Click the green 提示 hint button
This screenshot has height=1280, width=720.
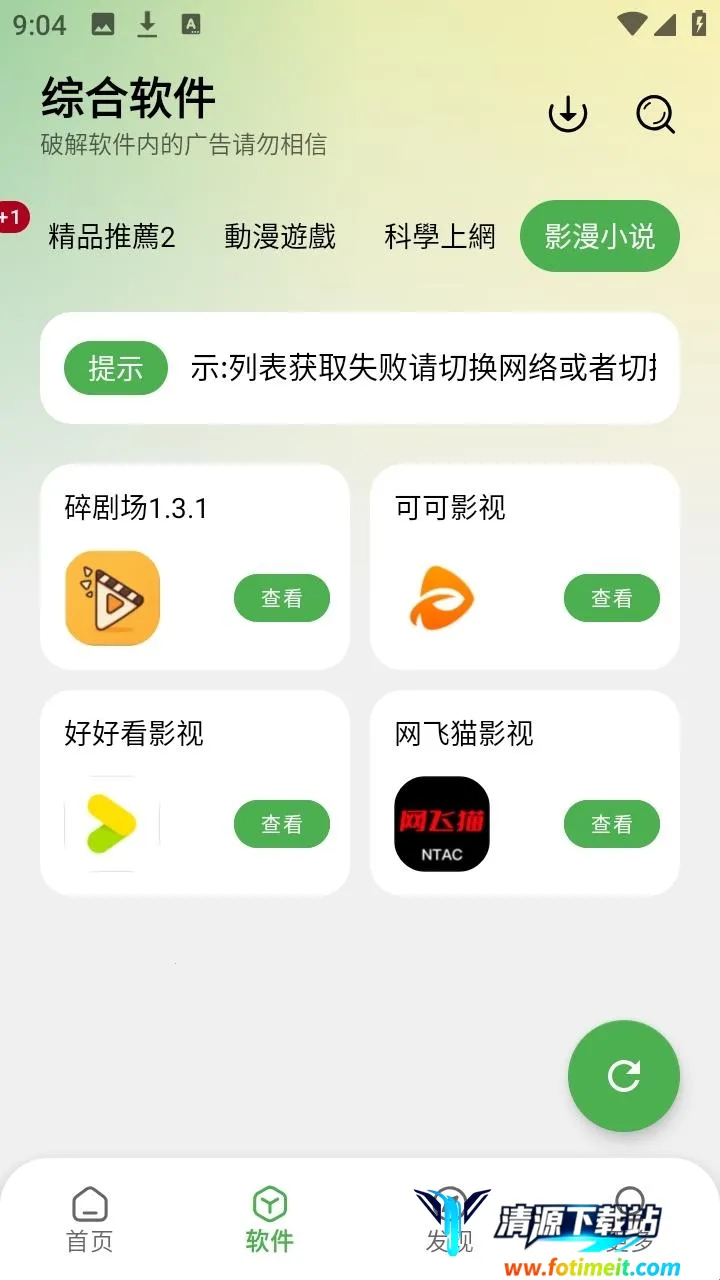pyautogui.click(x=115, y=368)
